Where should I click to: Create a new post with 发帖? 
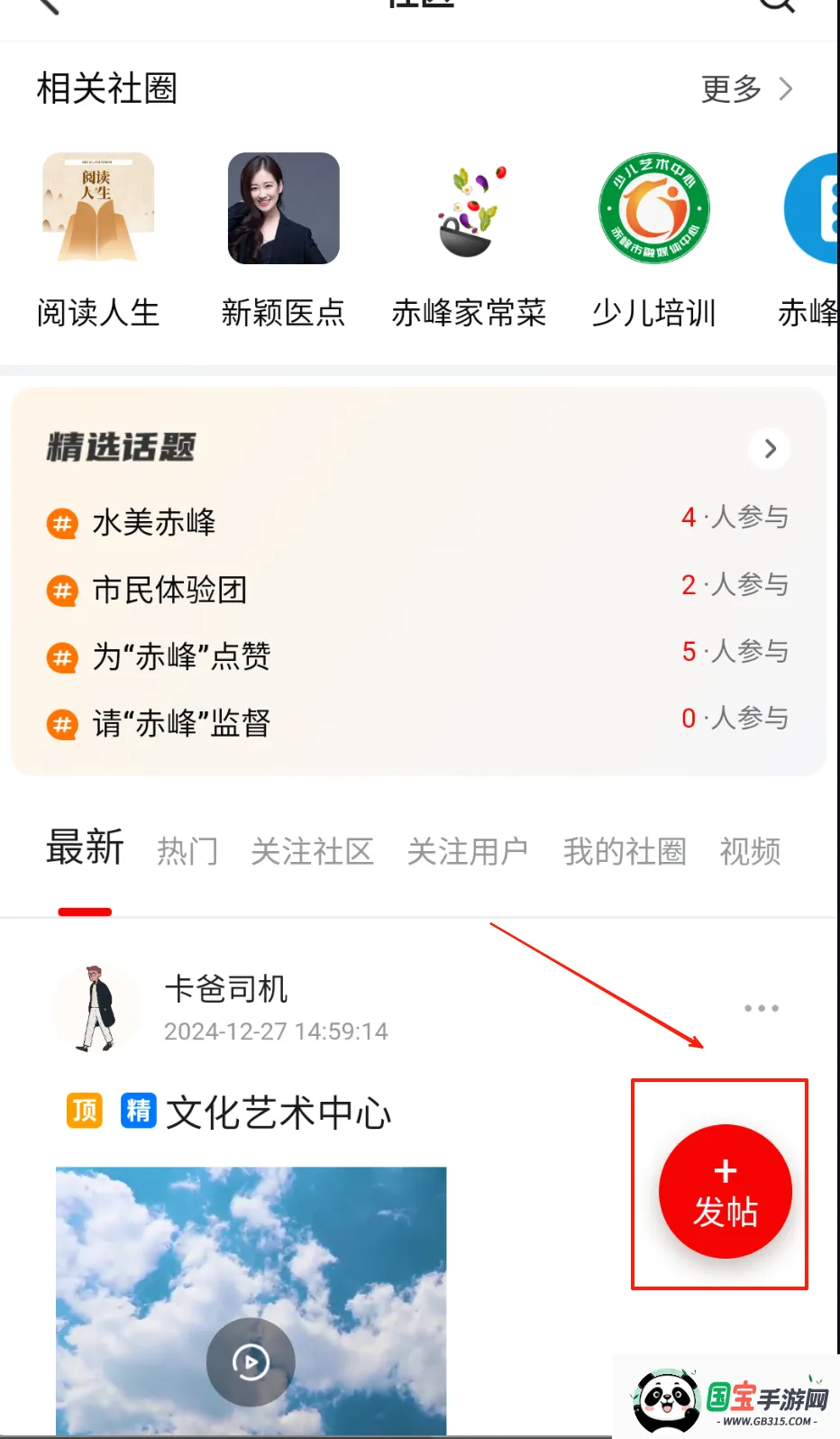click(726, 1192)
